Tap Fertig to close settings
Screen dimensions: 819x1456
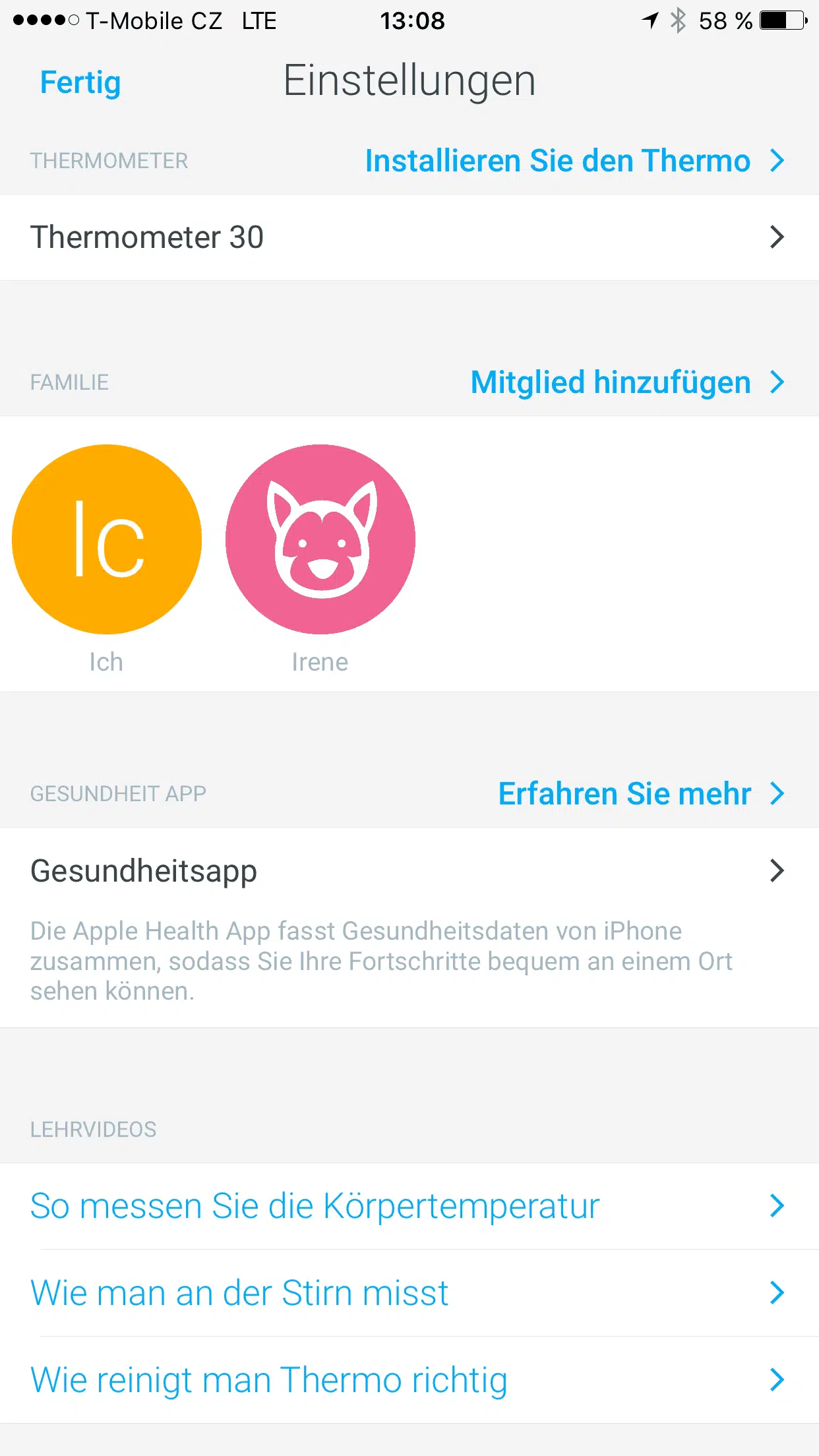pos(80,83)
